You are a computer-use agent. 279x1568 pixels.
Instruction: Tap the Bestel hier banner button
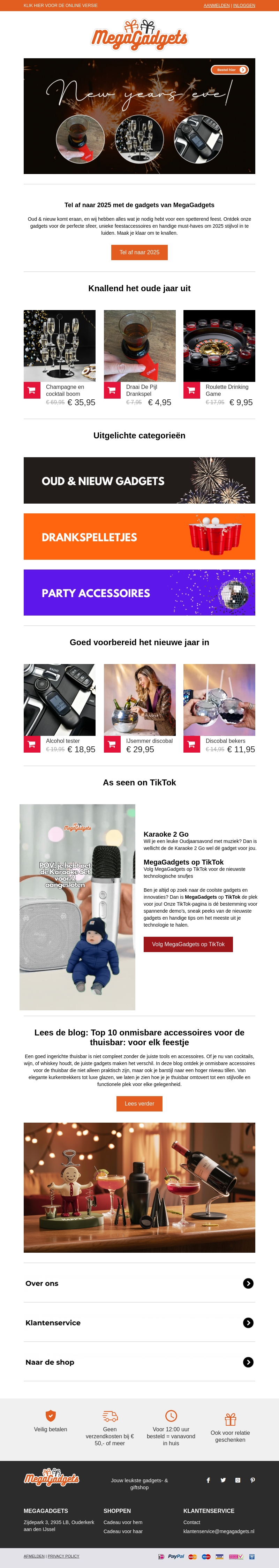click(230, 70)
